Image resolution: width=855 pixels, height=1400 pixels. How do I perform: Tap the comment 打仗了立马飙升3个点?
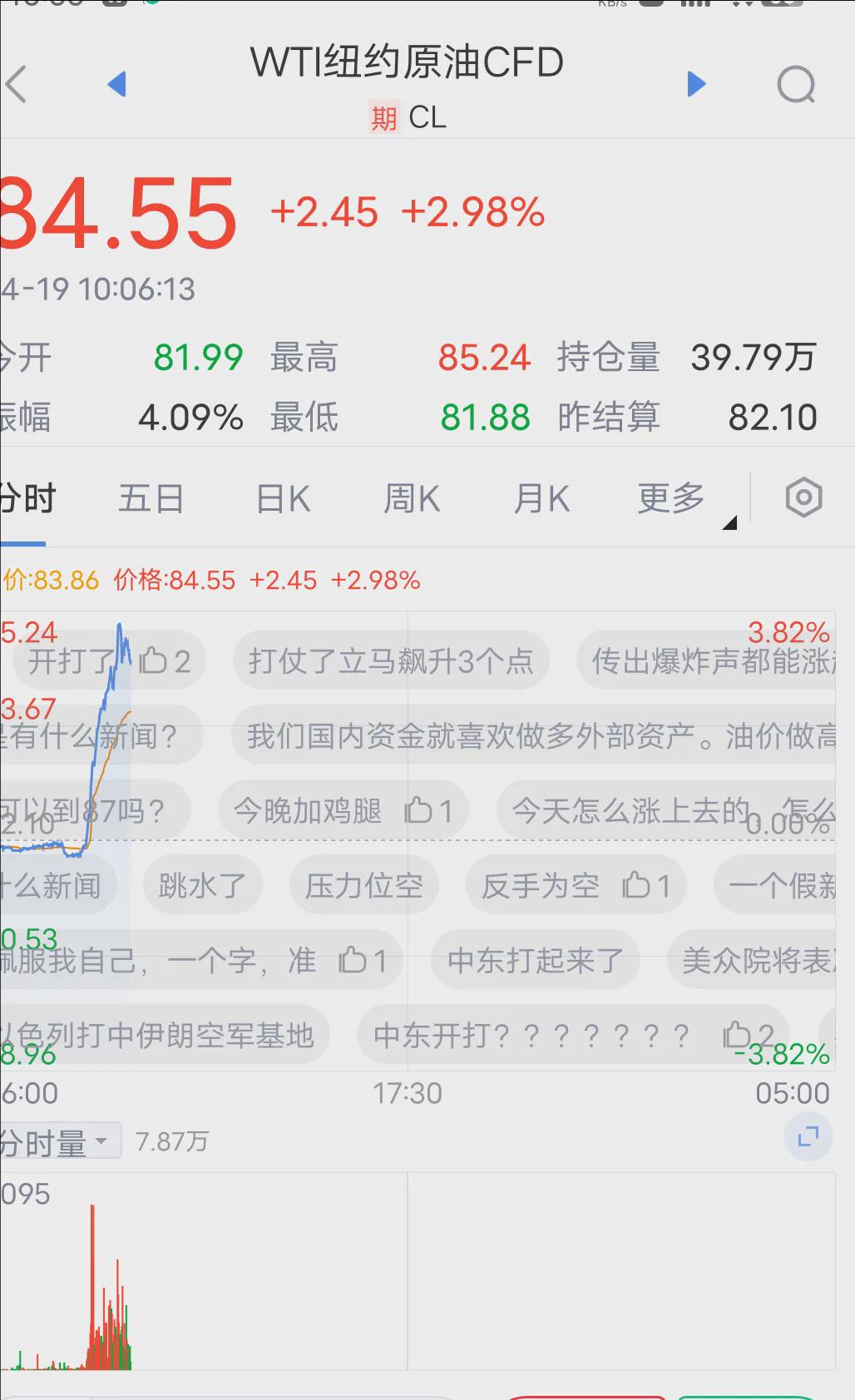391,661
